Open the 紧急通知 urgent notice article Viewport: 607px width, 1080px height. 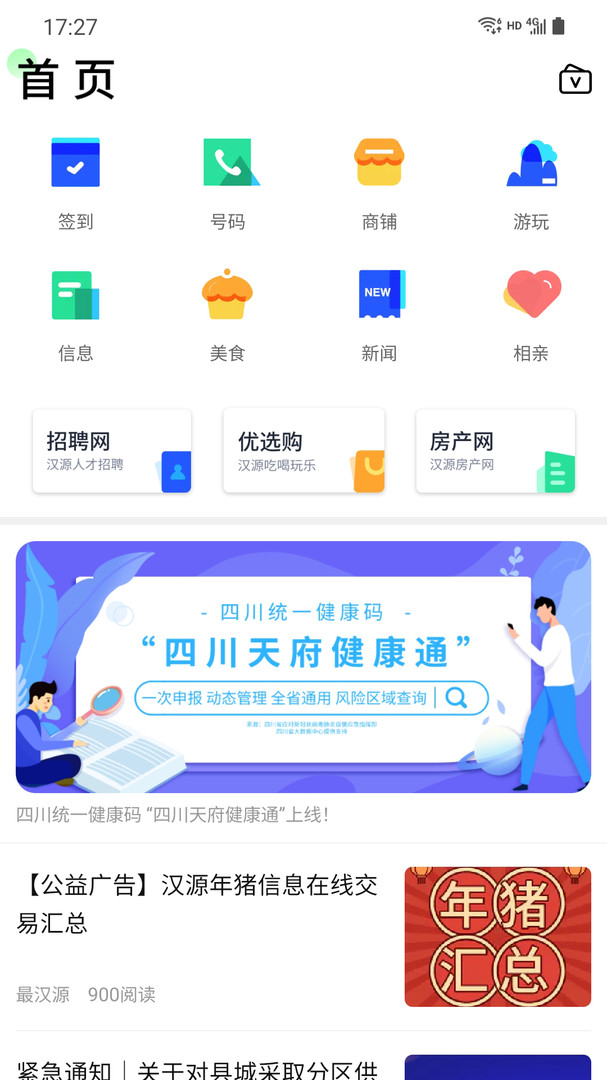click(200, 1068)
